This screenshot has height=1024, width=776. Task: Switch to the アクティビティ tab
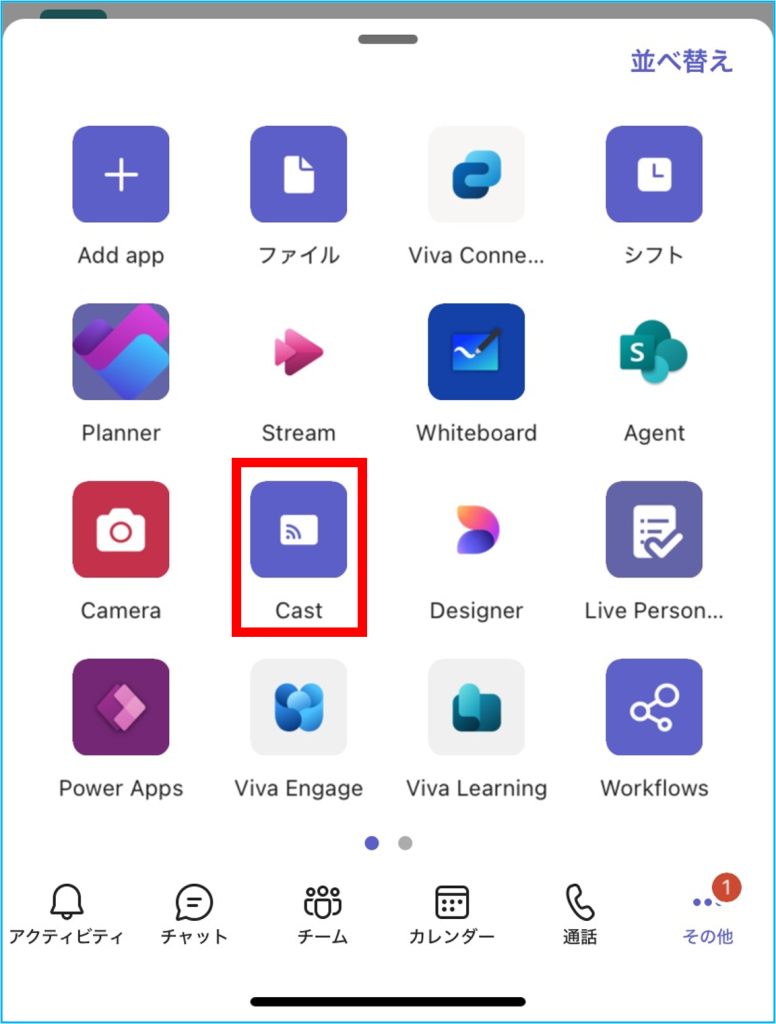pyautogui.click(x=66, y=914)
